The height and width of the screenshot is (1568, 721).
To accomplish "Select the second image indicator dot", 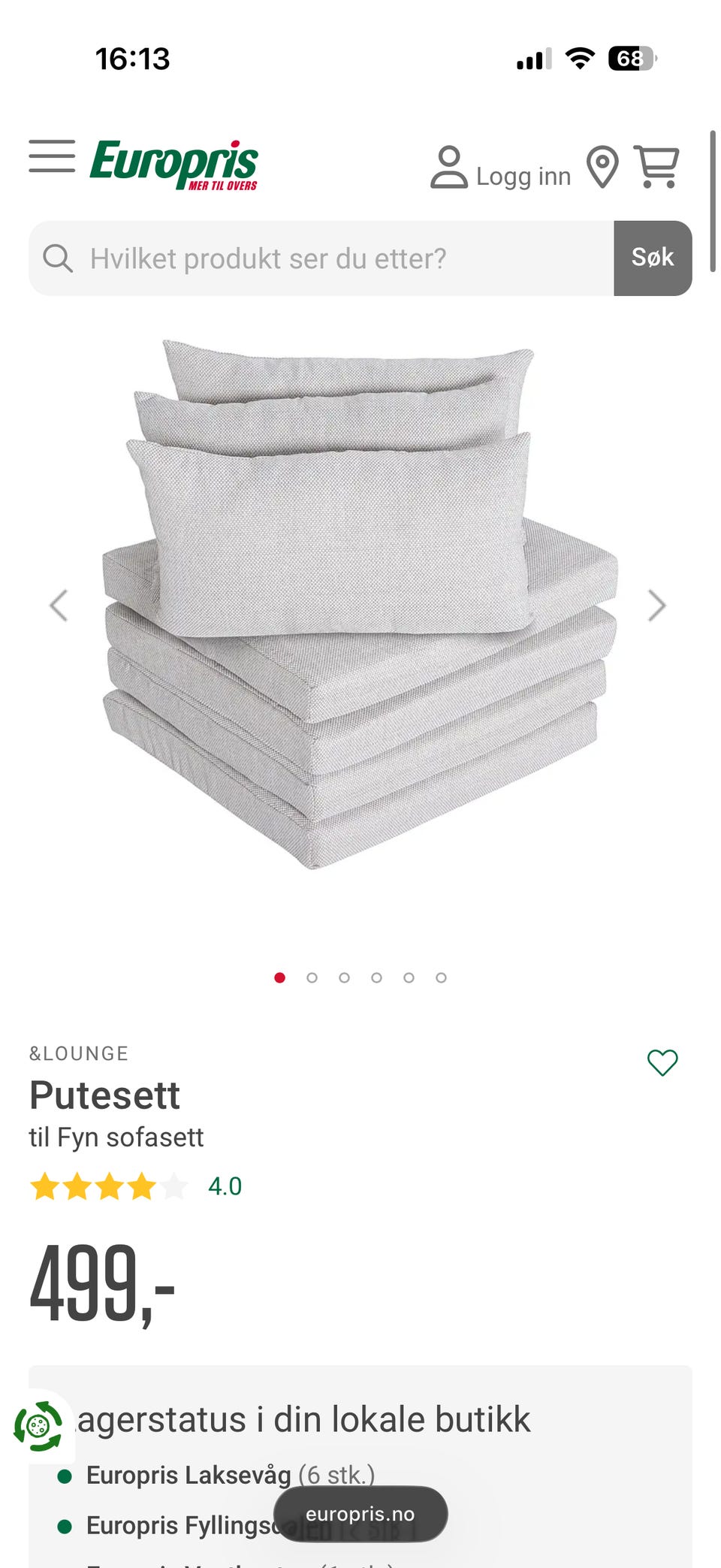I will tap(312, 977).
